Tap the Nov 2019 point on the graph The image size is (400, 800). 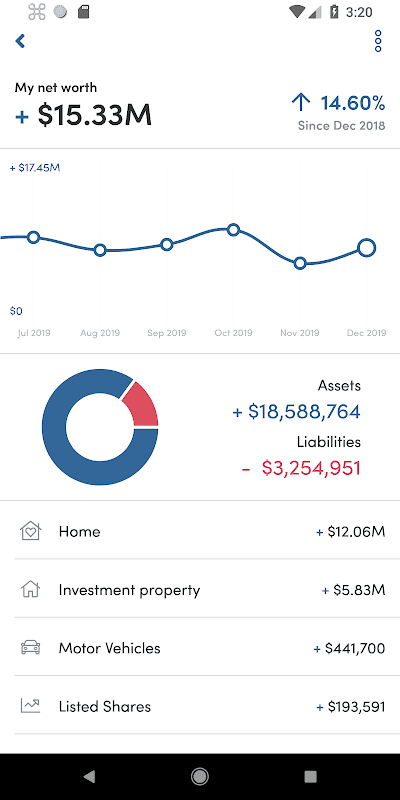click(300, 263)
